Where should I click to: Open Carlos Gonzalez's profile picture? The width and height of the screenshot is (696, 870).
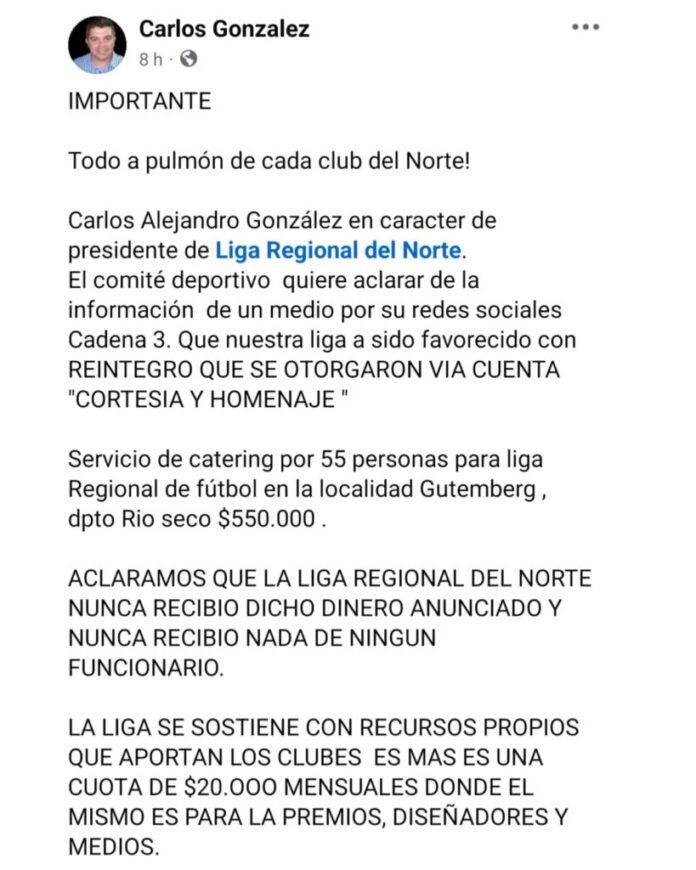coord(97,45)
